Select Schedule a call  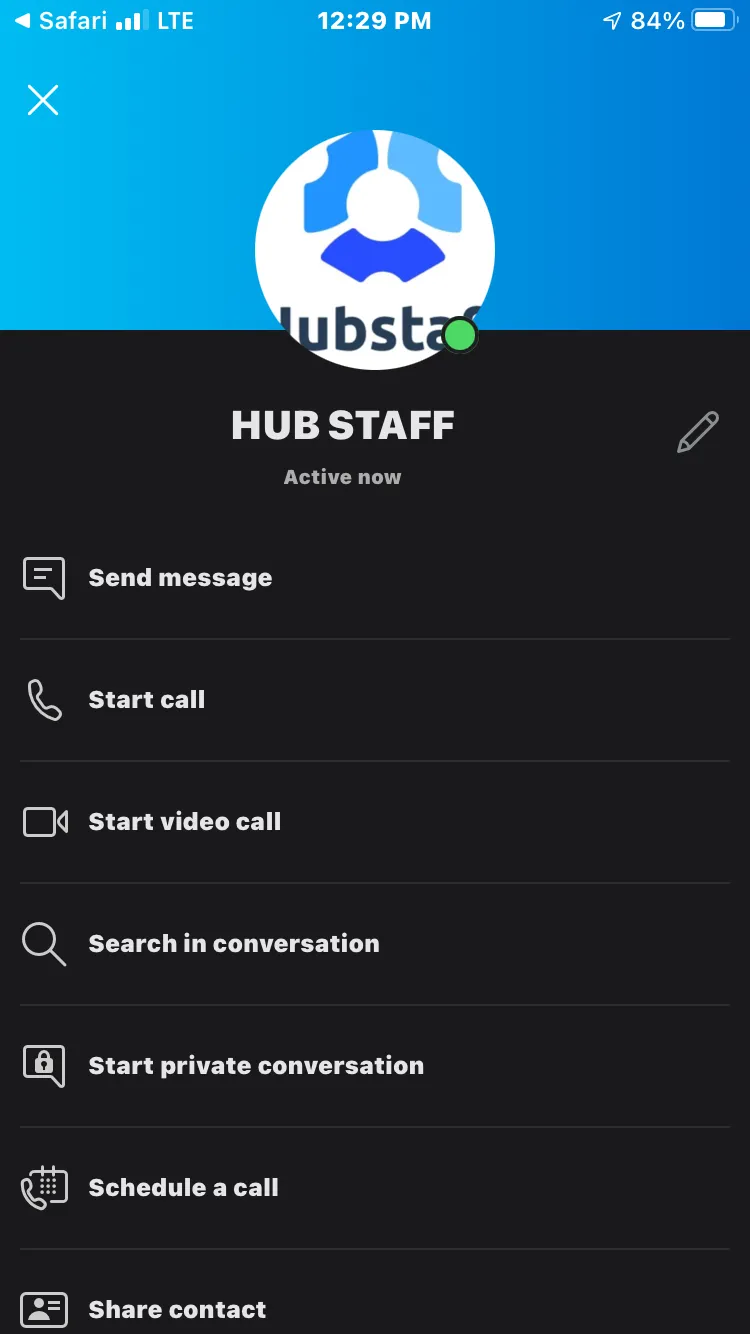[375, 1188]
